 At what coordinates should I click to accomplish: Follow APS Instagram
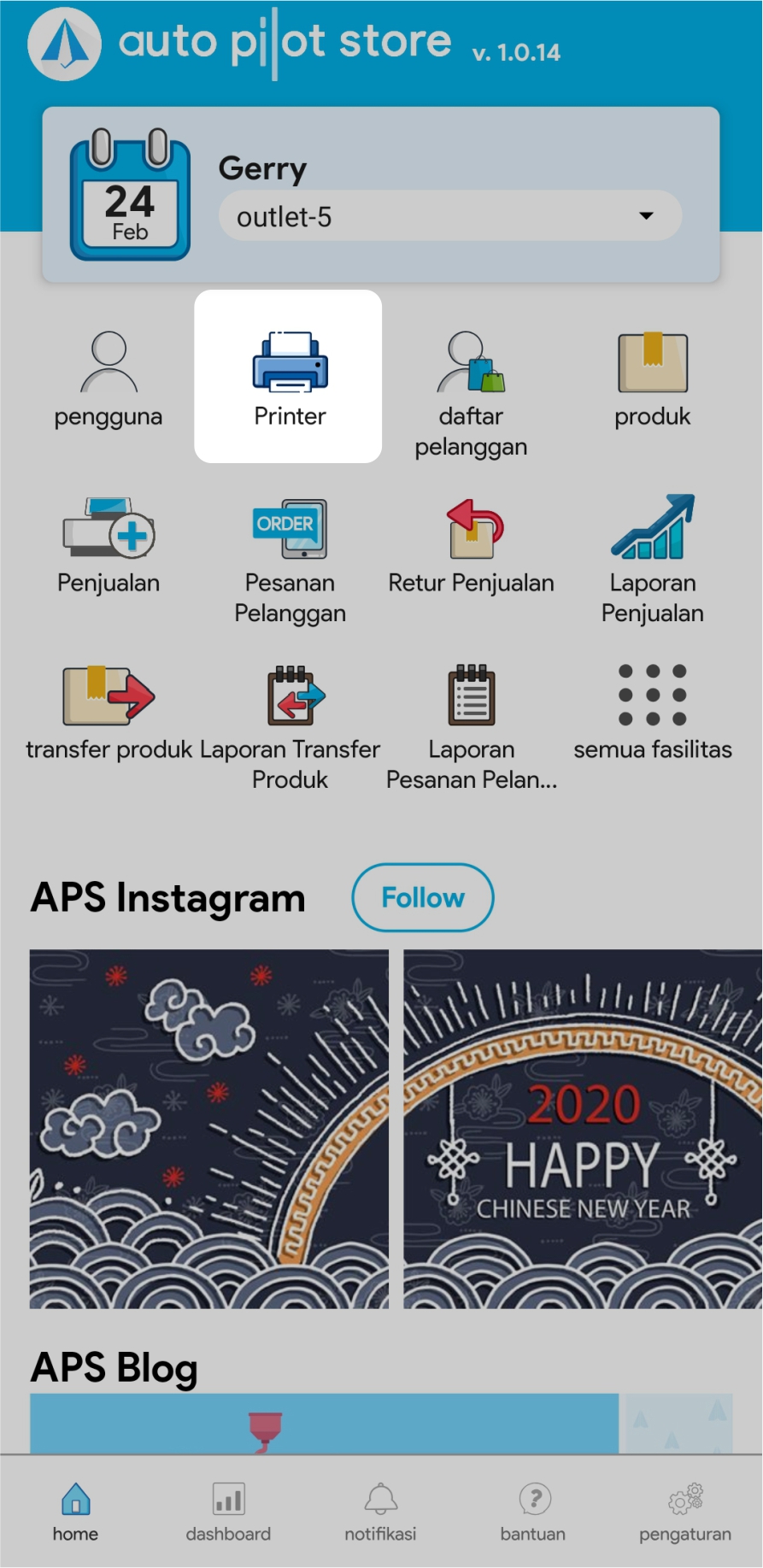coord(423,897)
